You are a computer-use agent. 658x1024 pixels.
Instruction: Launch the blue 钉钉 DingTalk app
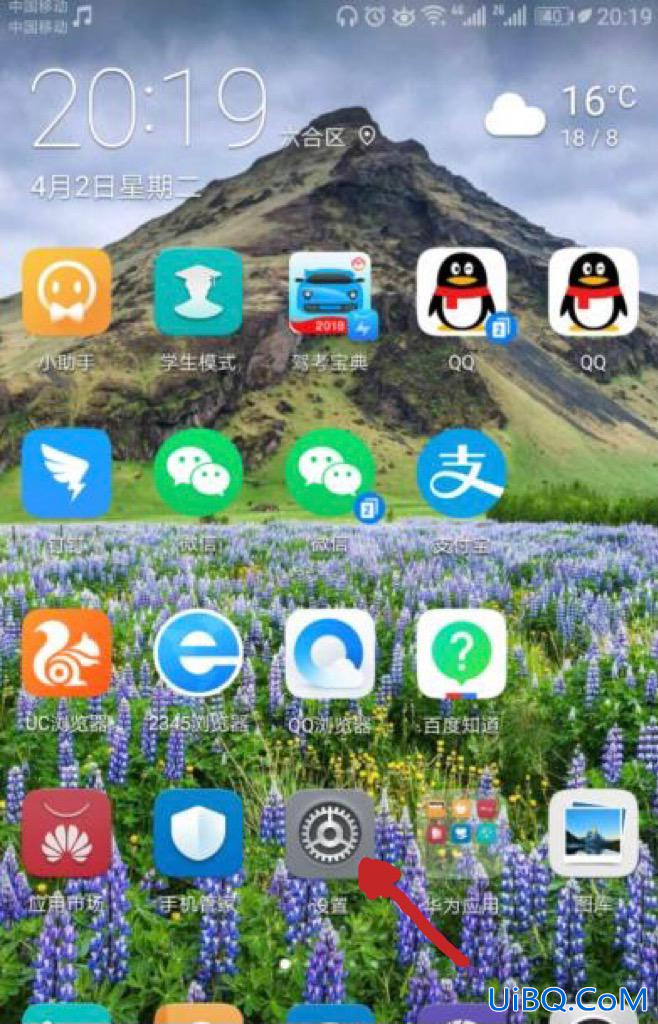(66, 473)
